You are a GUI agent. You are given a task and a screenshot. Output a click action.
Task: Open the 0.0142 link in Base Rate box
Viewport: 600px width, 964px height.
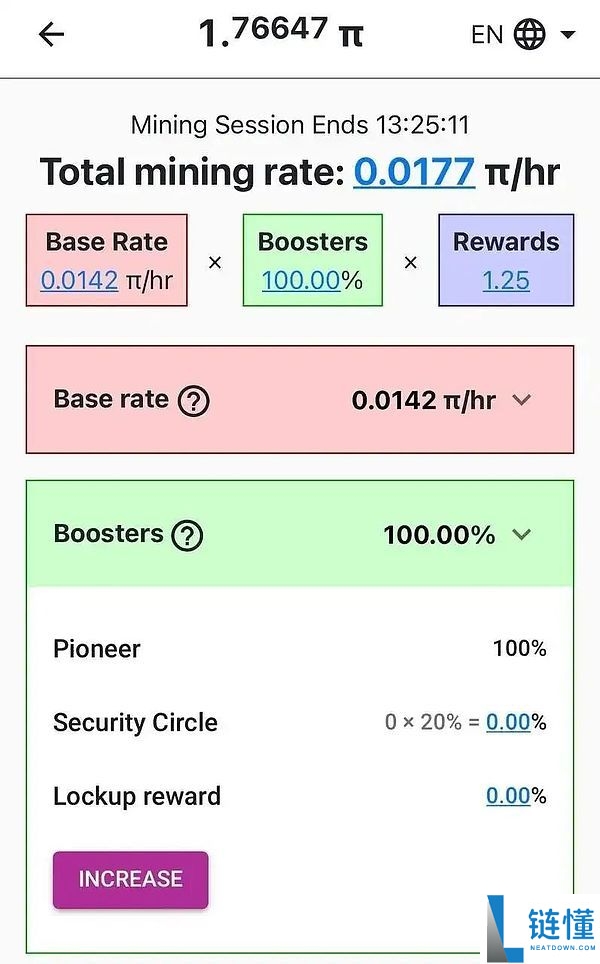point(80,280)
